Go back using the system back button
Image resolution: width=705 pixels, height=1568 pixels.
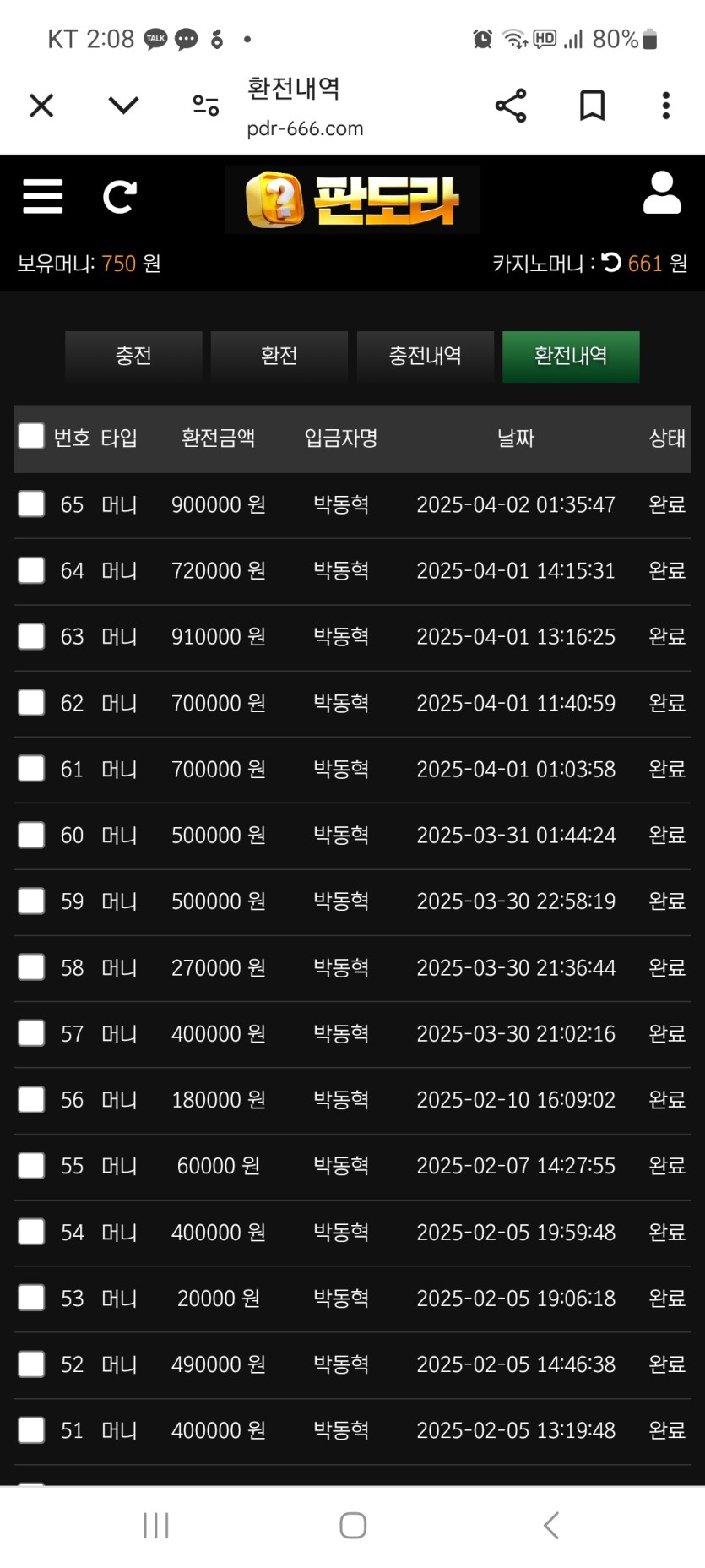click(551, 1525)
